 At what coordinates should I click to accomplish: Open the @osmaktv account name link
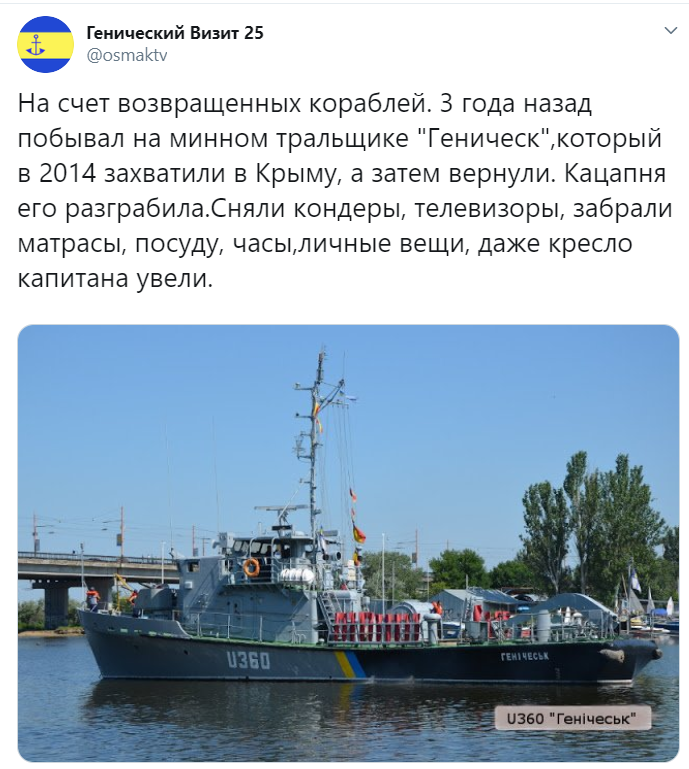127,56
